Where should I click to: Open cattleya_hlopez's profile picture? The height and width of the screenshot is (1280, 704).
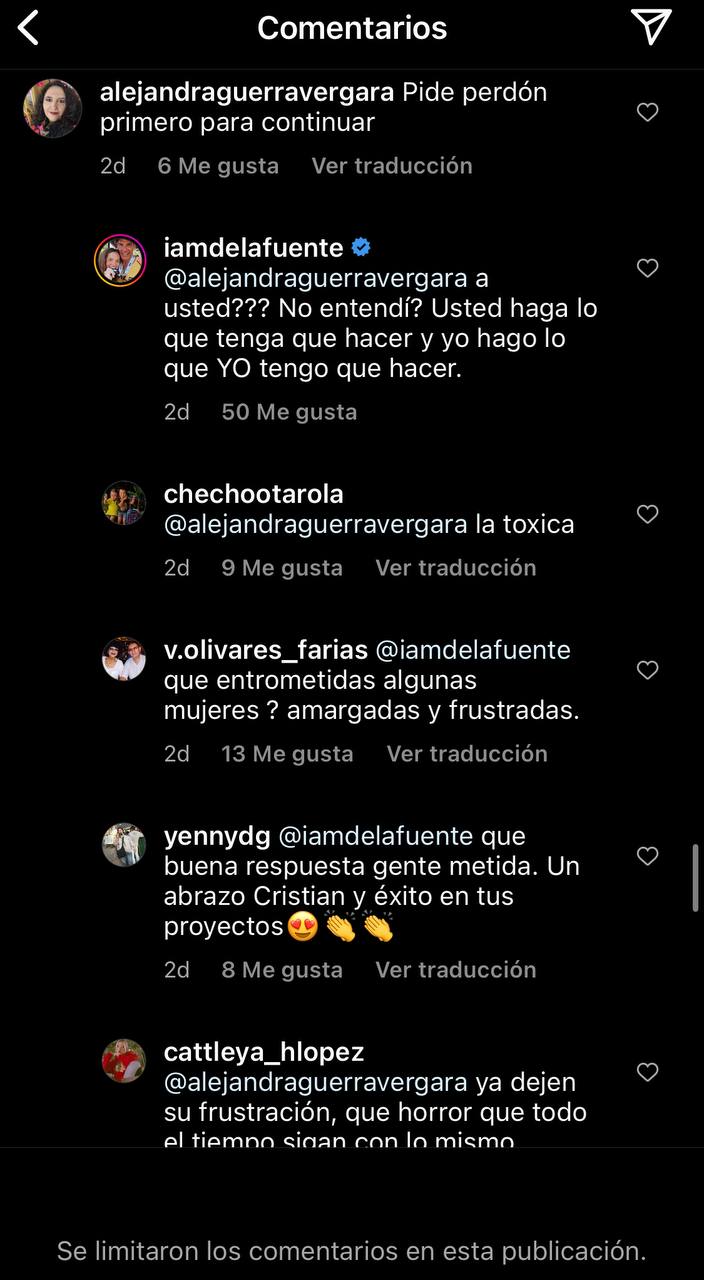coord(124,1061)
